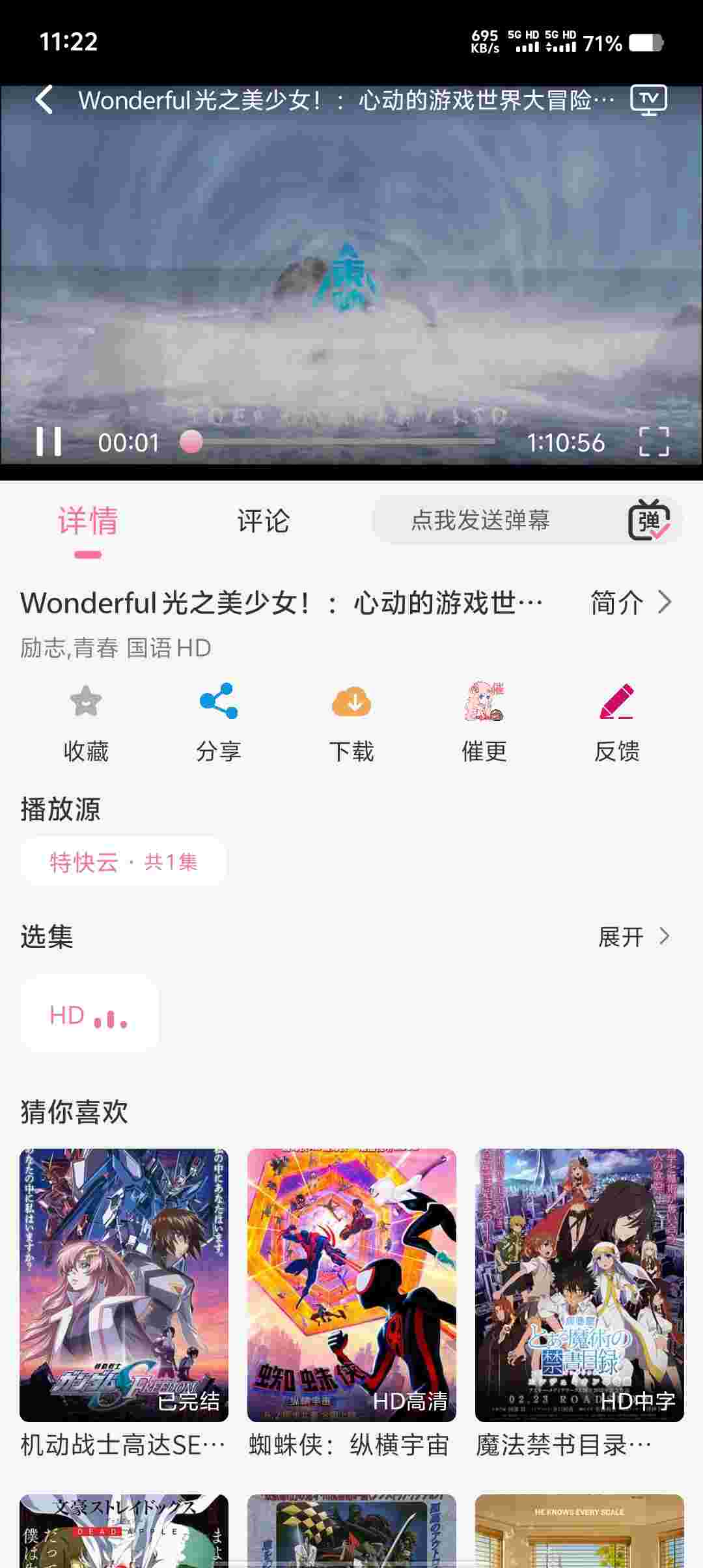Tap 催更 to urge updates
Image resolution: width=703 pixels, height=1568 pixels.
coord(484,721)
